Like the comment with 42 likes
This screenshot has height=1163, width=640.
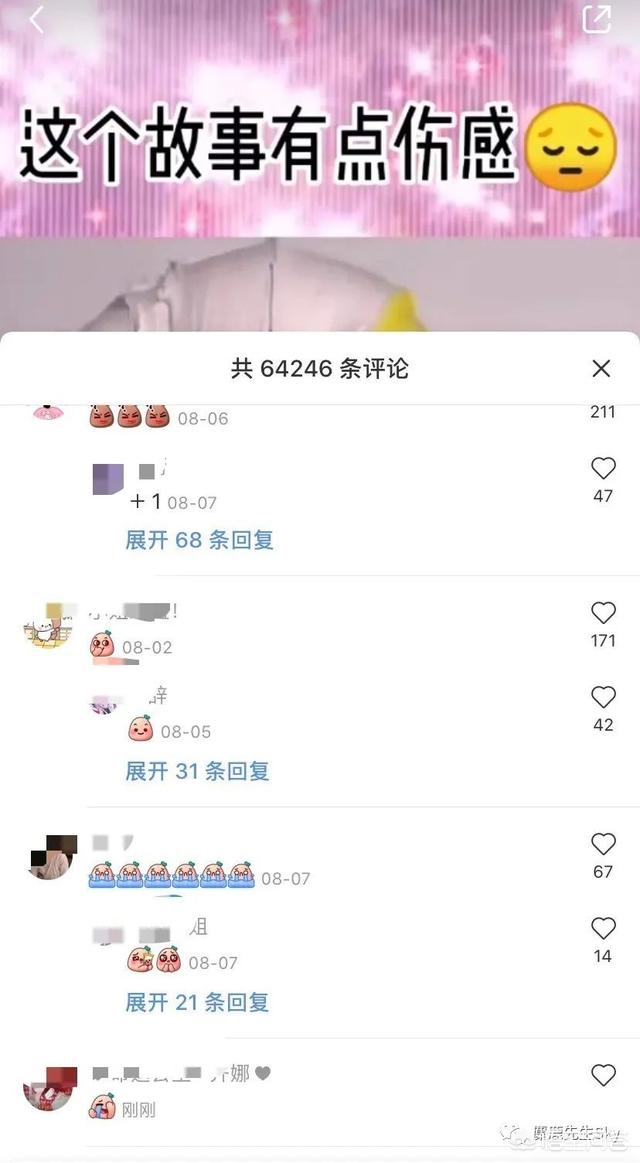point(603,696)
